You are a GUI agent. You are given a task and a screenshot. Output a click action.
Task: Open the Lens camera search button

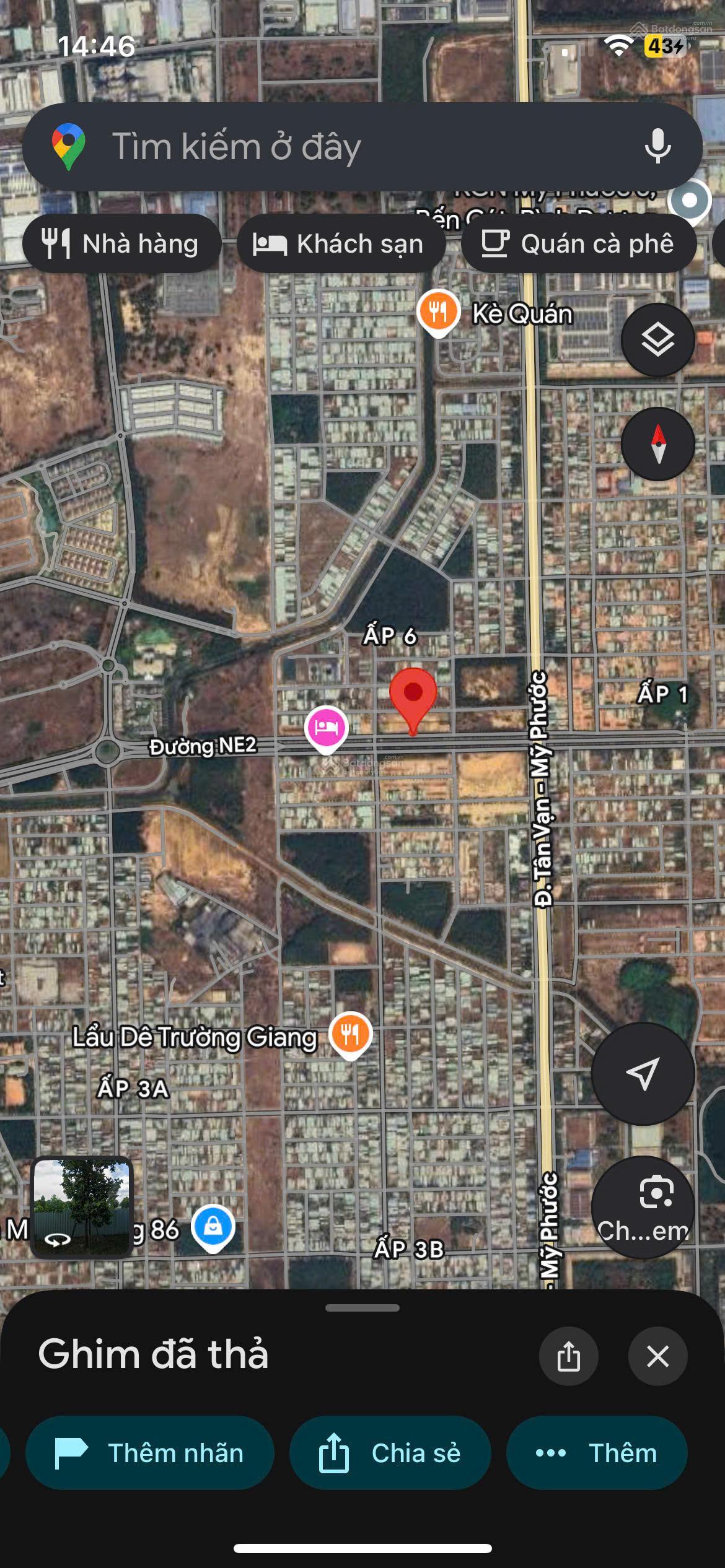tap(643, 1207)
